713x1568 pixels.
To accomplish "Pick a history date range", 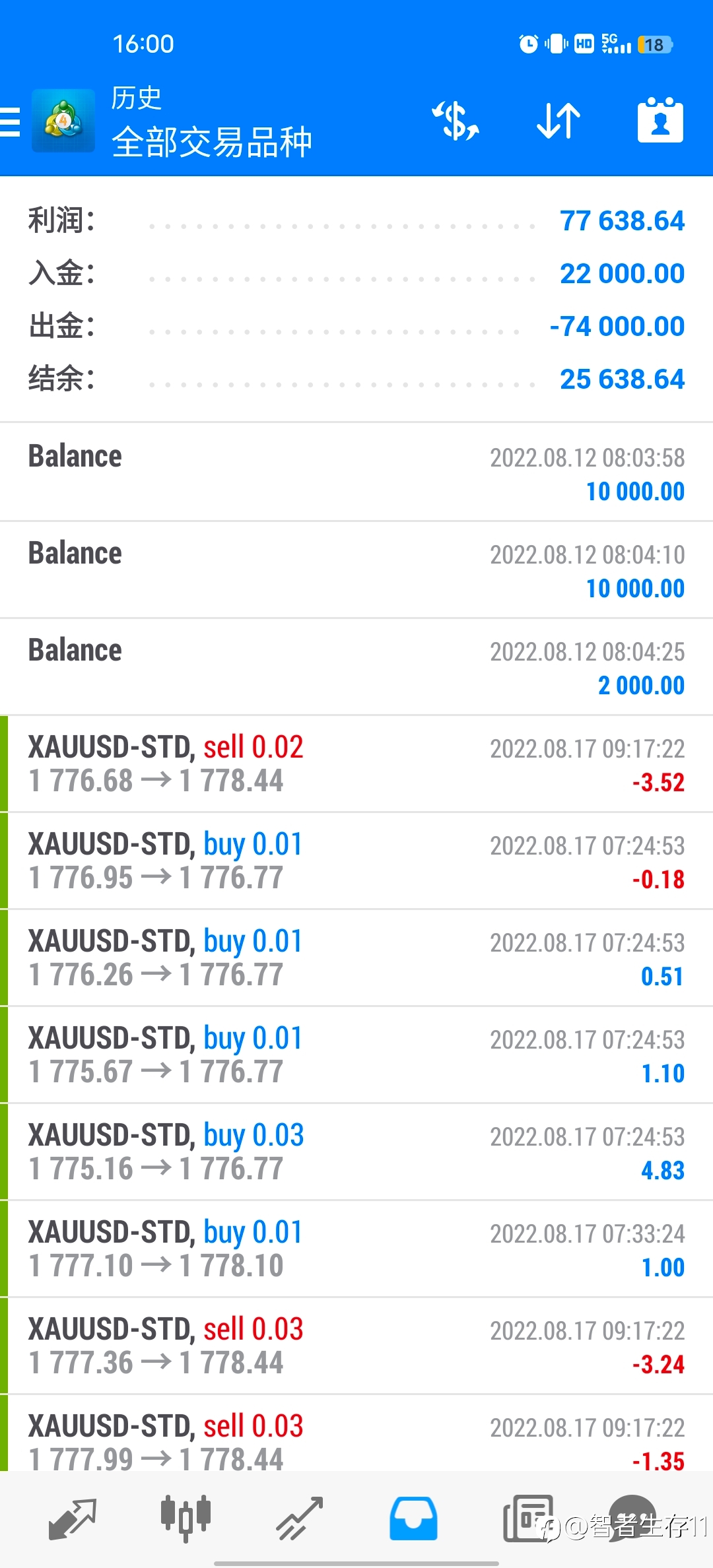I will pyautogui.click(x=660, y=120).
